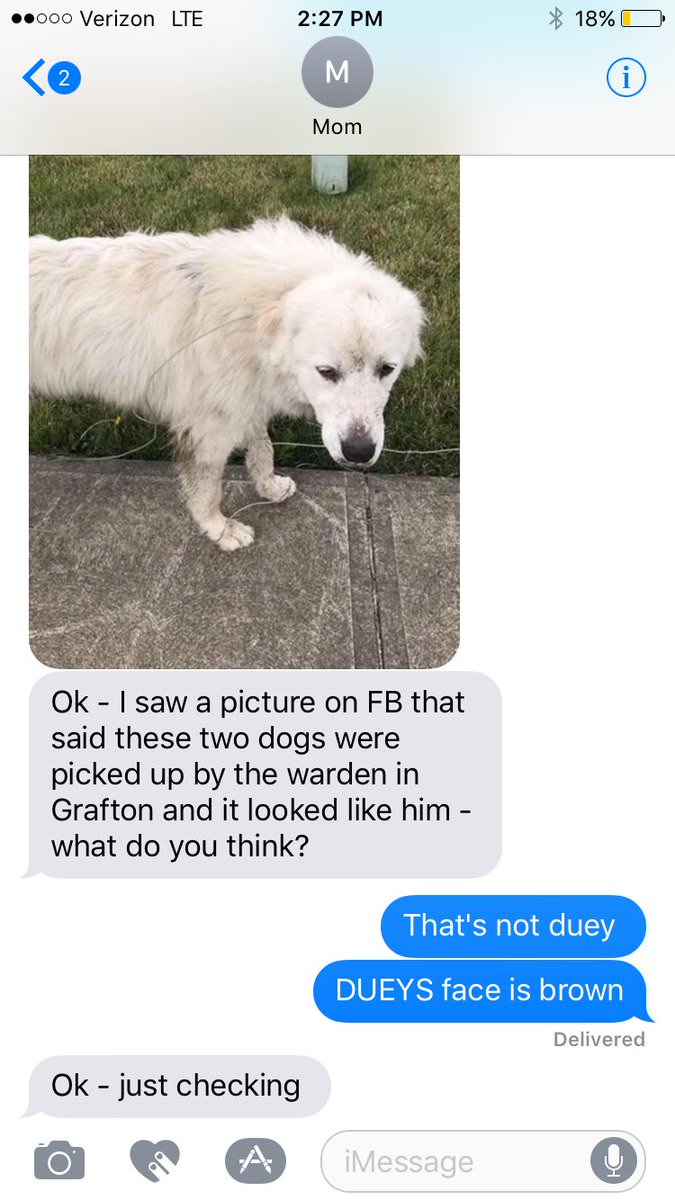Open the dog photo attachment
The height and width of the screenshot is (1200, 675).
click(x=244, y=410)
